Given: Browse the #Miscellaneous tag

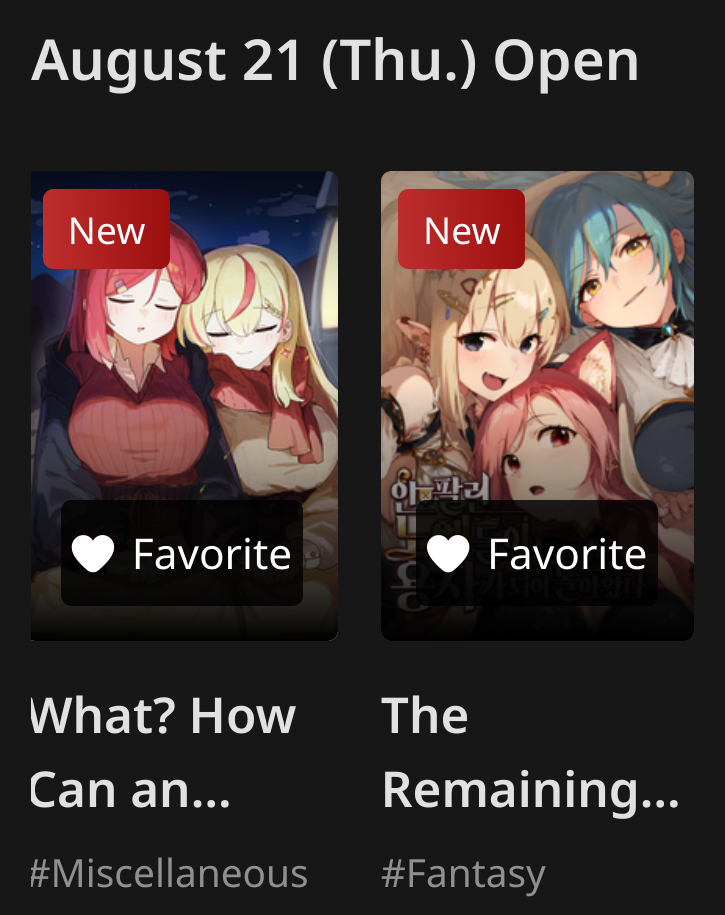Looking at the screenshot, I should tap(168, 874).
